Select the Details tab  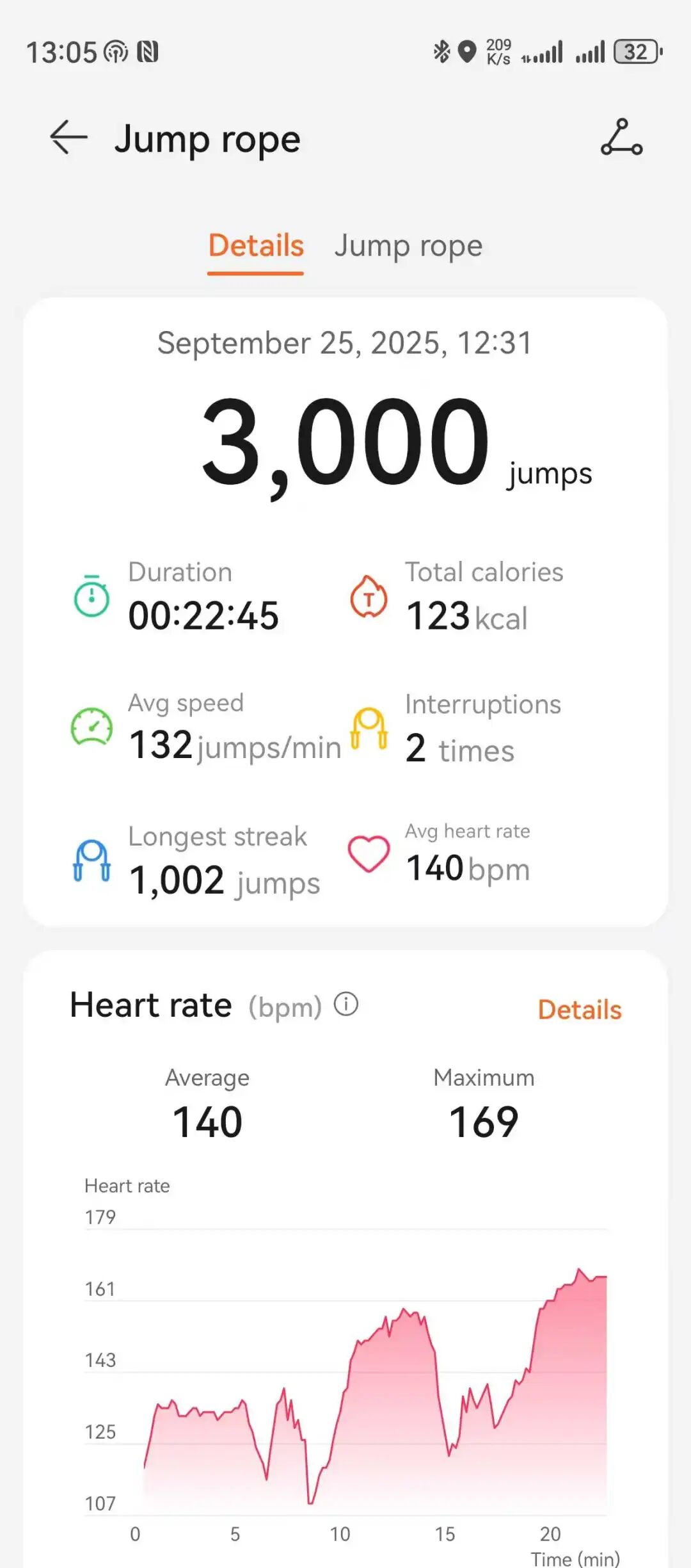point(255,246)
